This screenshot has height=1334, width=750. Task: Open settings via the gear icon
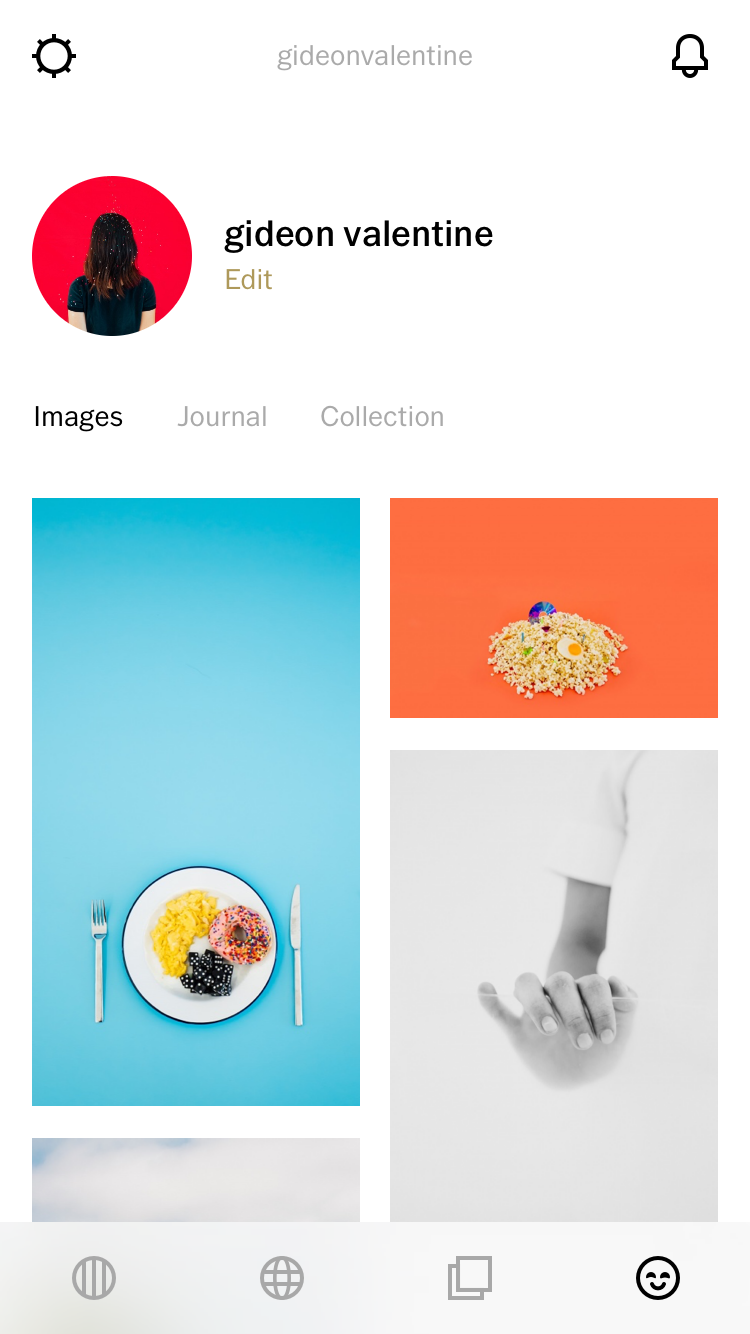coord(54,56)
